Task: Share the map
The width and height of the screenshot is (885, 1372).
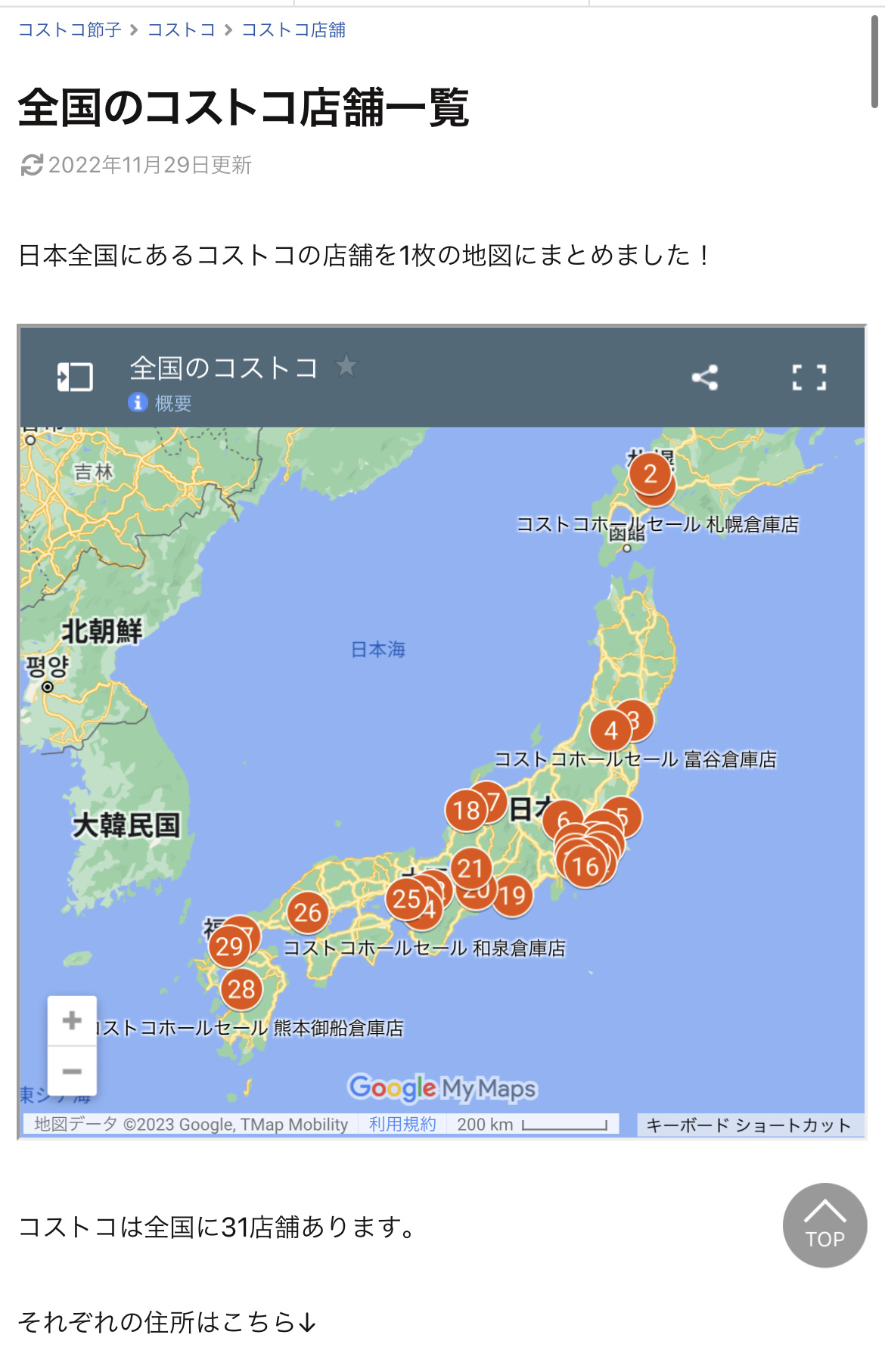Action: (704, 377)
